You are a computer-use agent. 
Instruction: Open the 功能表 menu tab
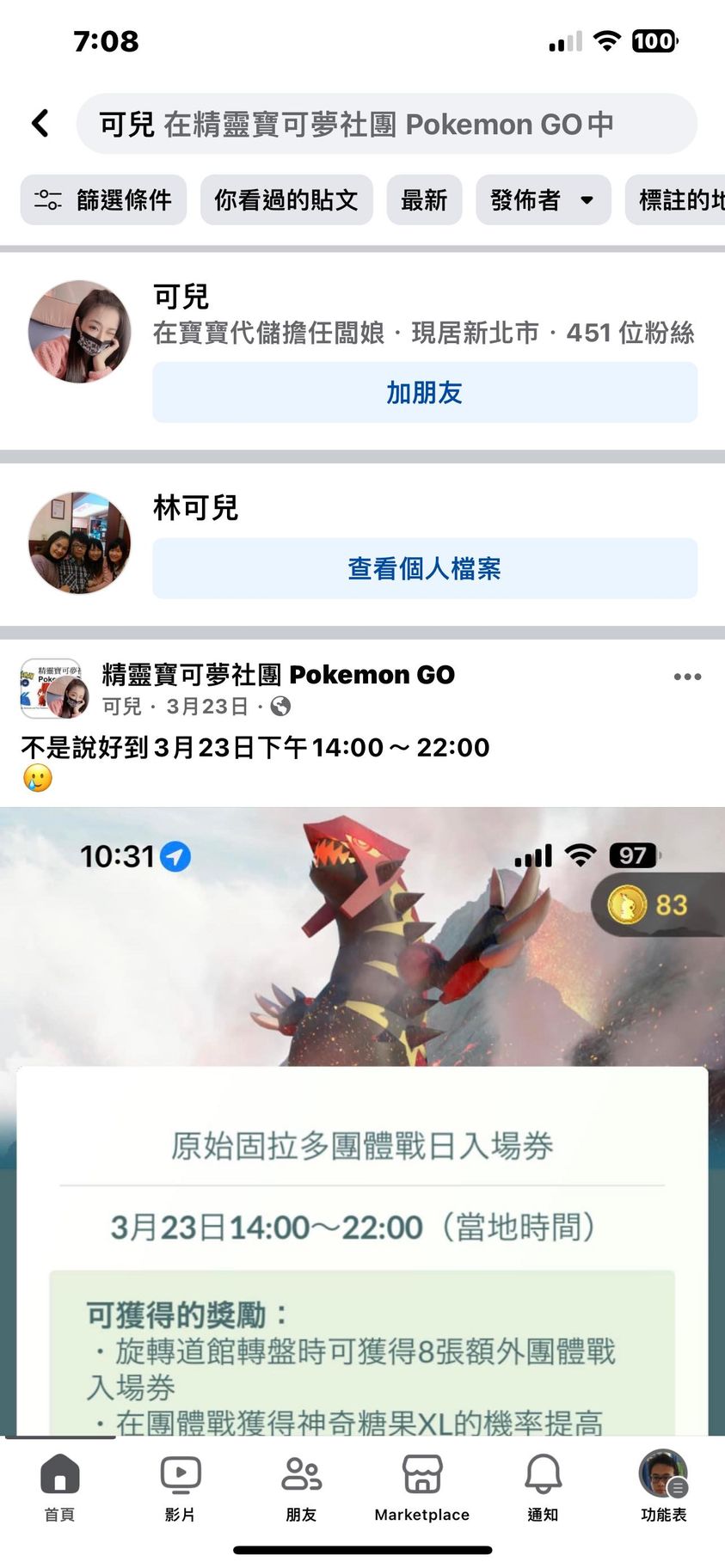(663, 1486)
